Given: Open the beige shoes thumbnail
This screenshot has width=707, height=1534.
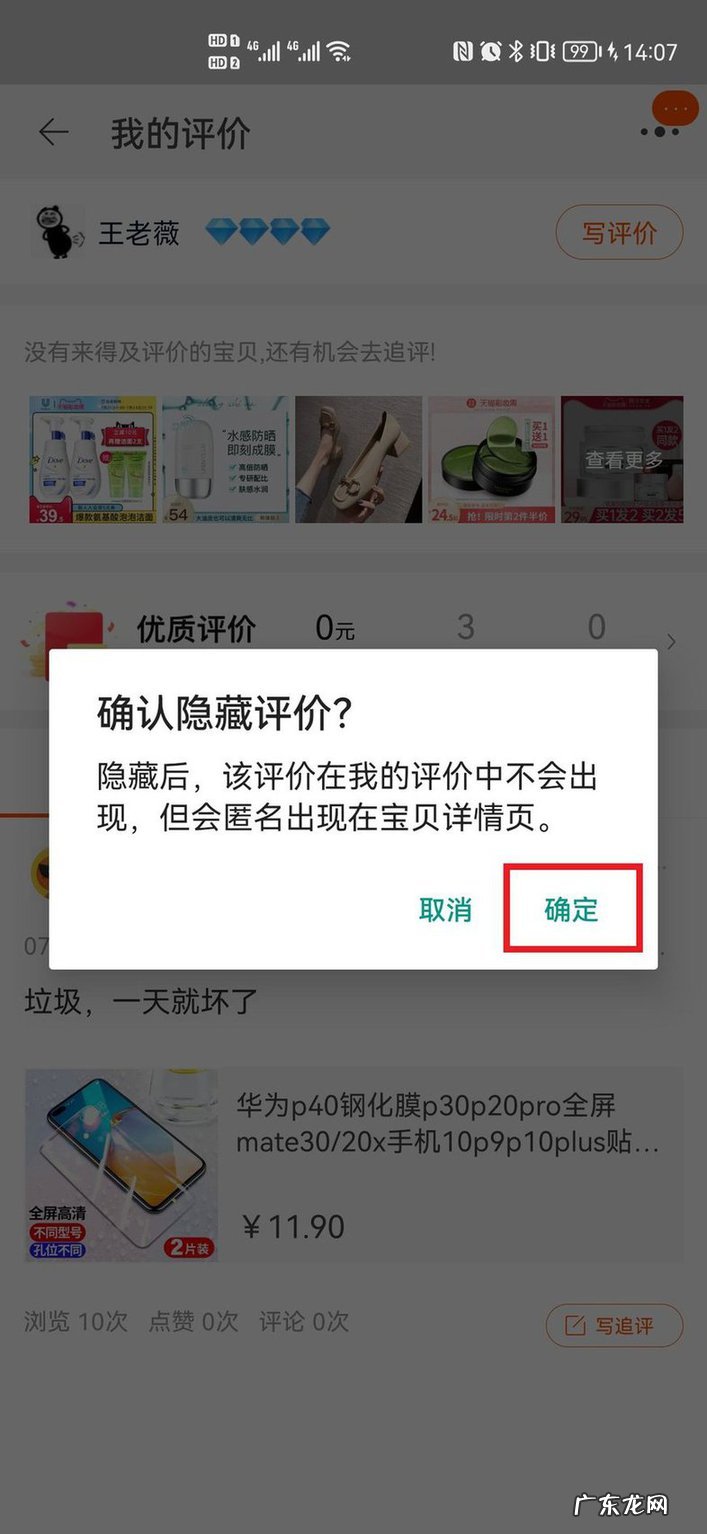Looking at the screenshot, I should point(358,459).
